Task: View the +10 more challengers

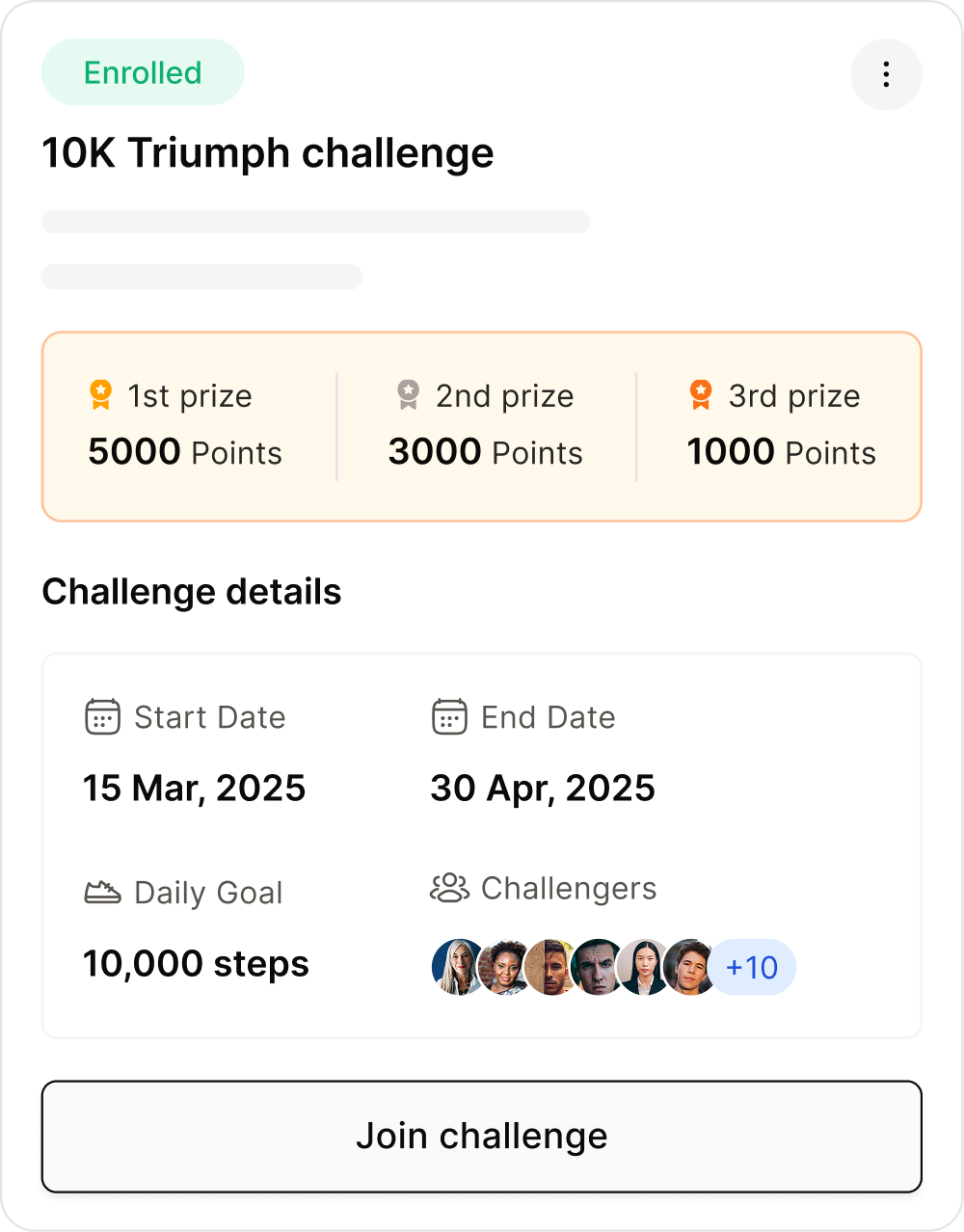Action: click(754, 967)
